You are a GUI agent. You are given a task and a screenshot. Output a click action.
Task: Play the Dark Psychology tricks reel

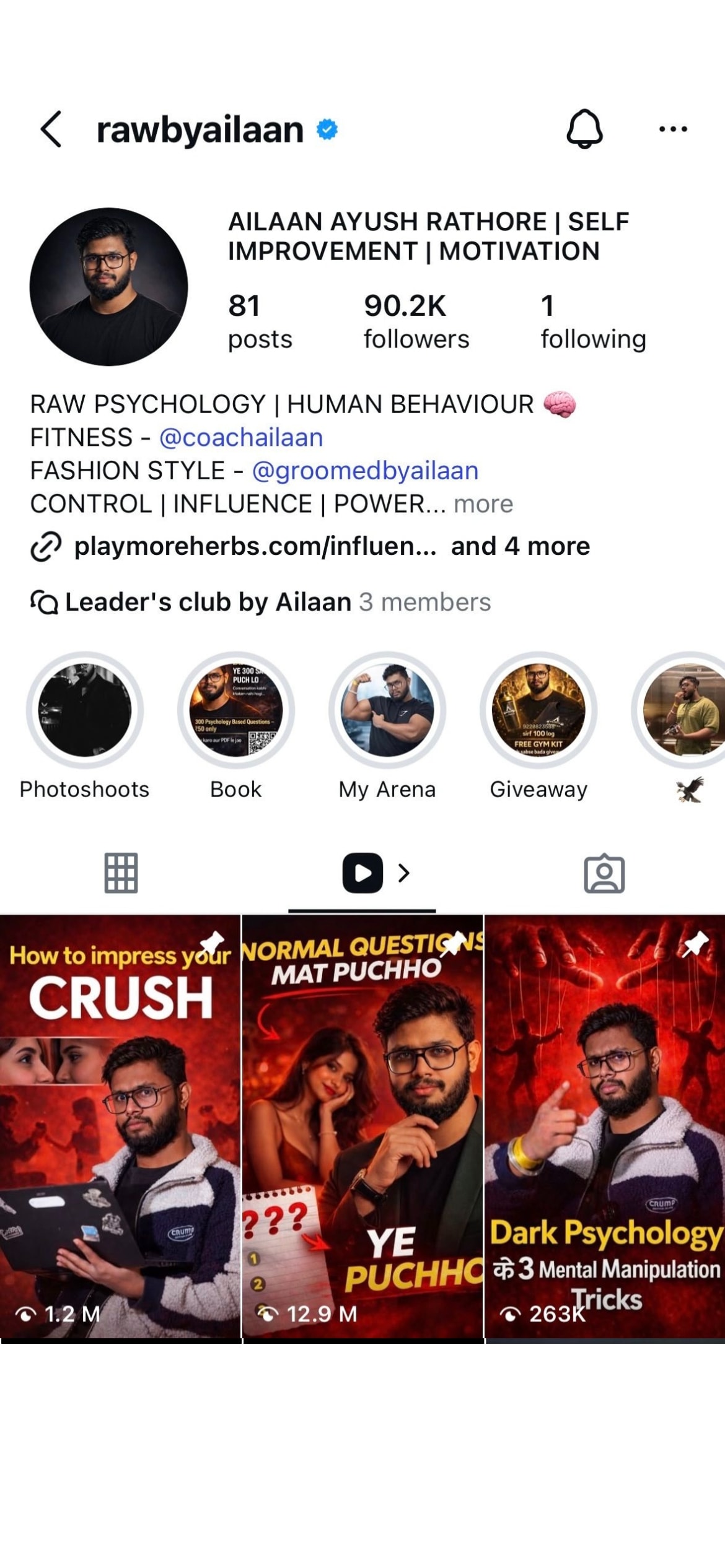605,1127
